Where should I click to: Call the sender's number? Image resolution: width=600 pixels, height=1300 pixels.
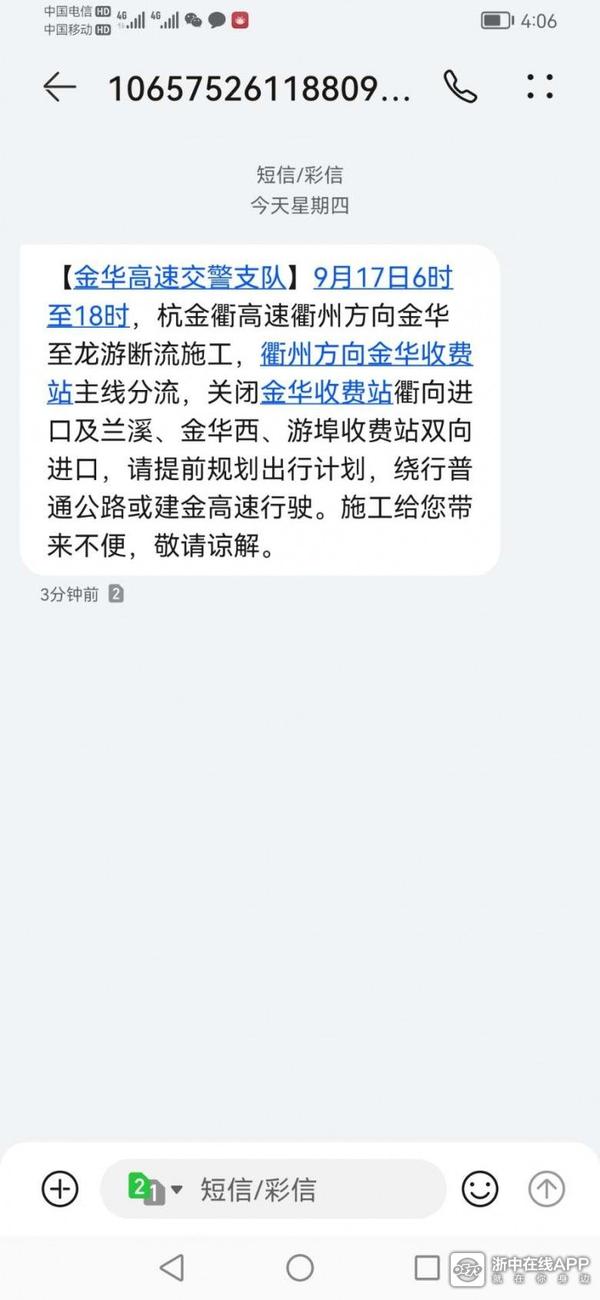click(x=460, y=88)
